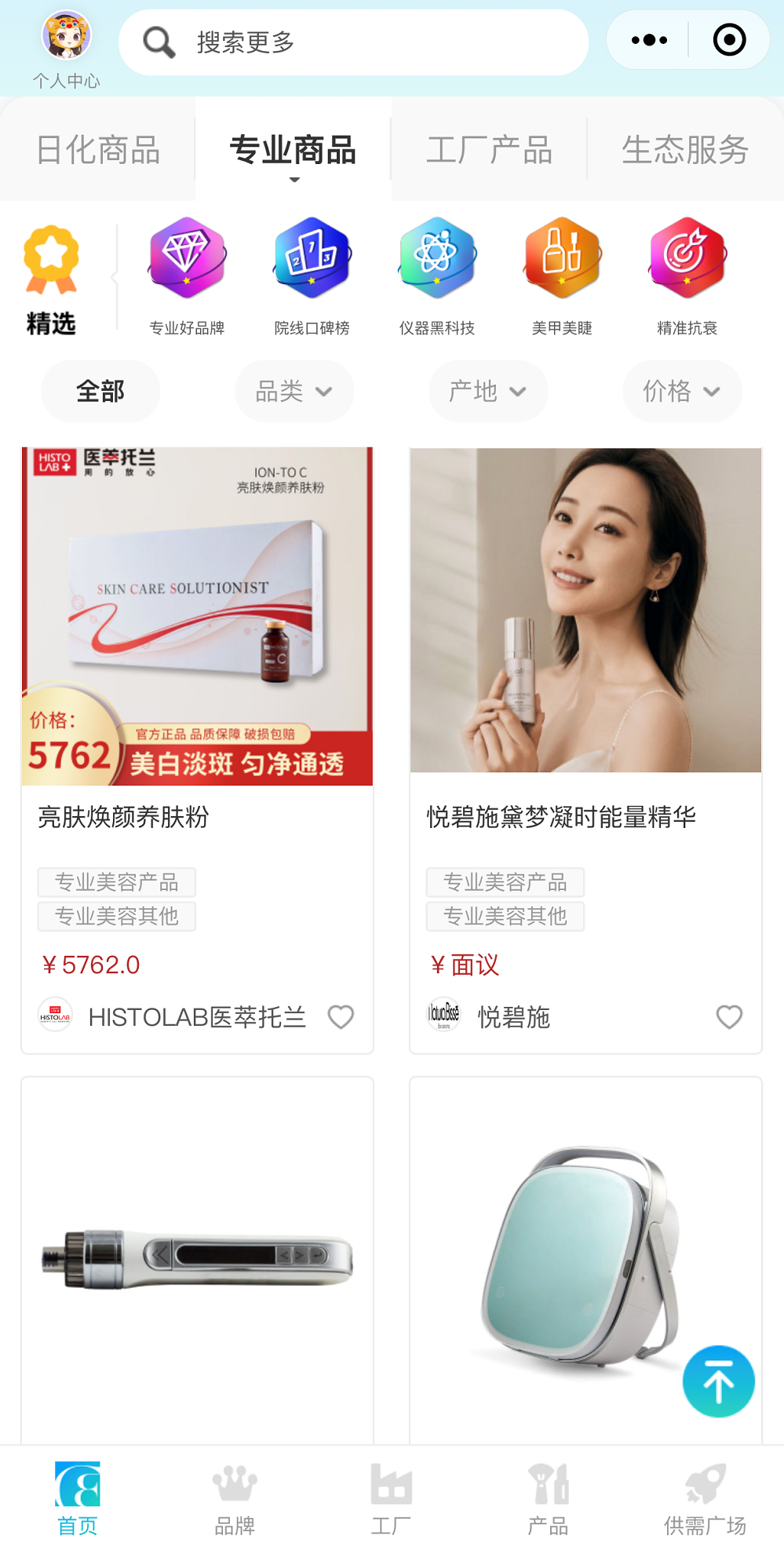Click the 搜索更多 search field
The width and height of the screenshot is (784, 1550).
coord(352,41)
